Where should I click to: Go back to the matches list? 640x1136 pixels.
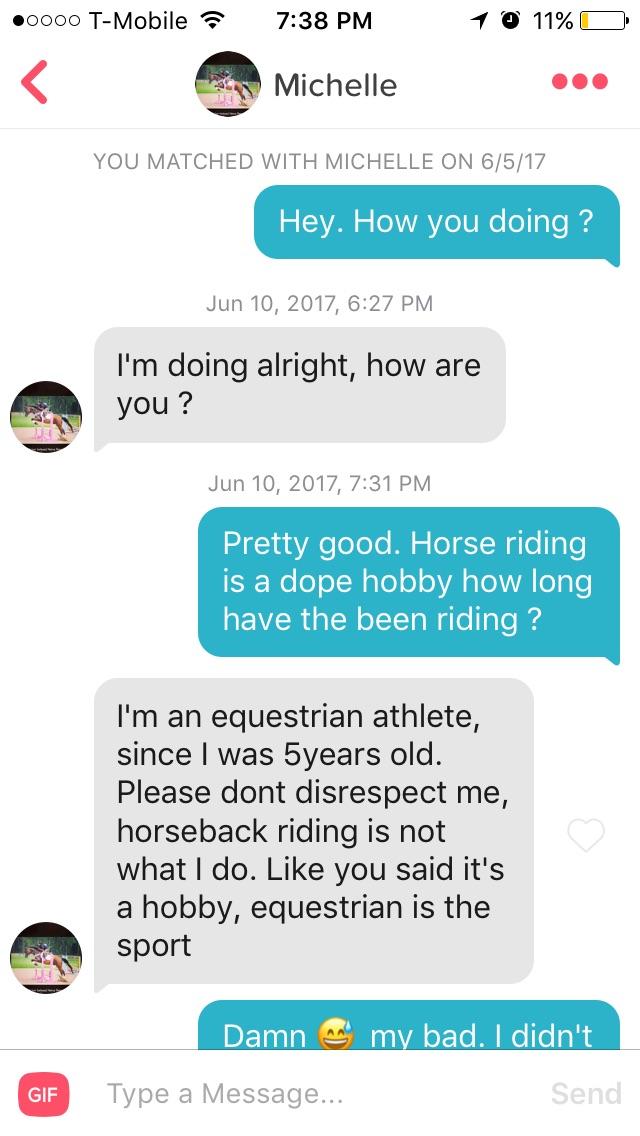coord(34,82)
